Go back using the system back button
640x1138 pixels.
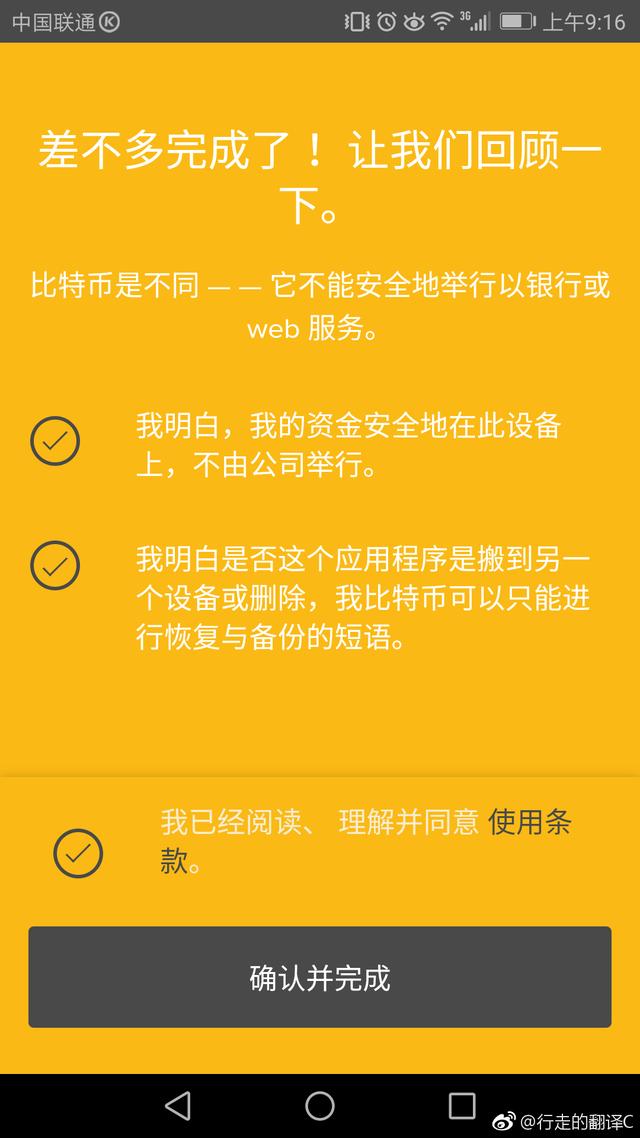pos(178,1106)
